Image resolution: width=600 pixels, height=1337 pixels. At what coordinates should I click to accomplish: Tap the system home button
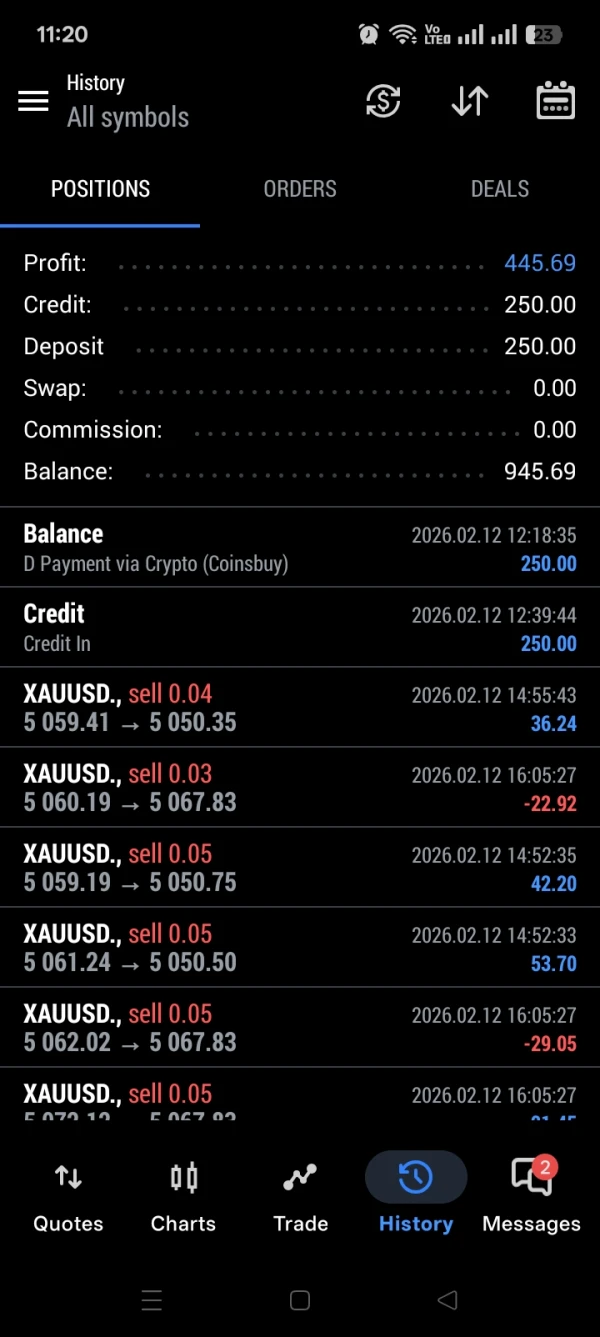coord(299,1300)
